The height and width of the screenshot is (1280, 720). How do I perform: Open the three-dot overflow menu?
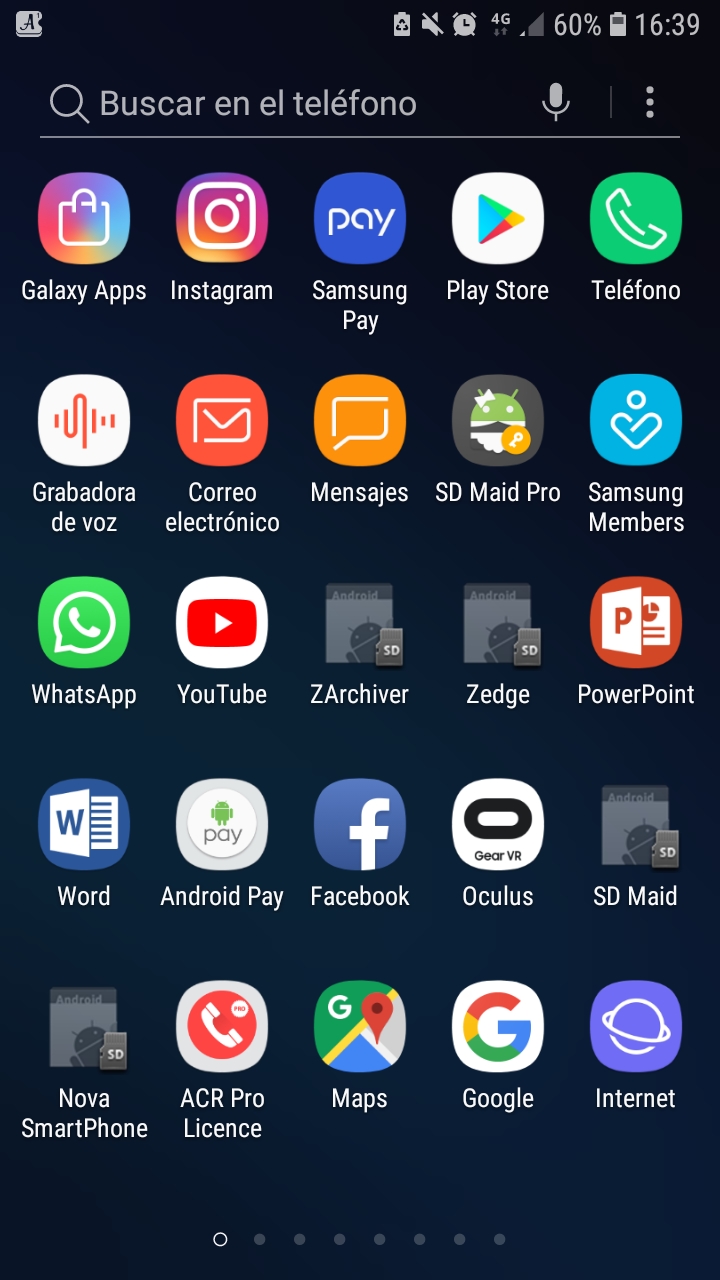pyautogui.click(x=650, y=102)
